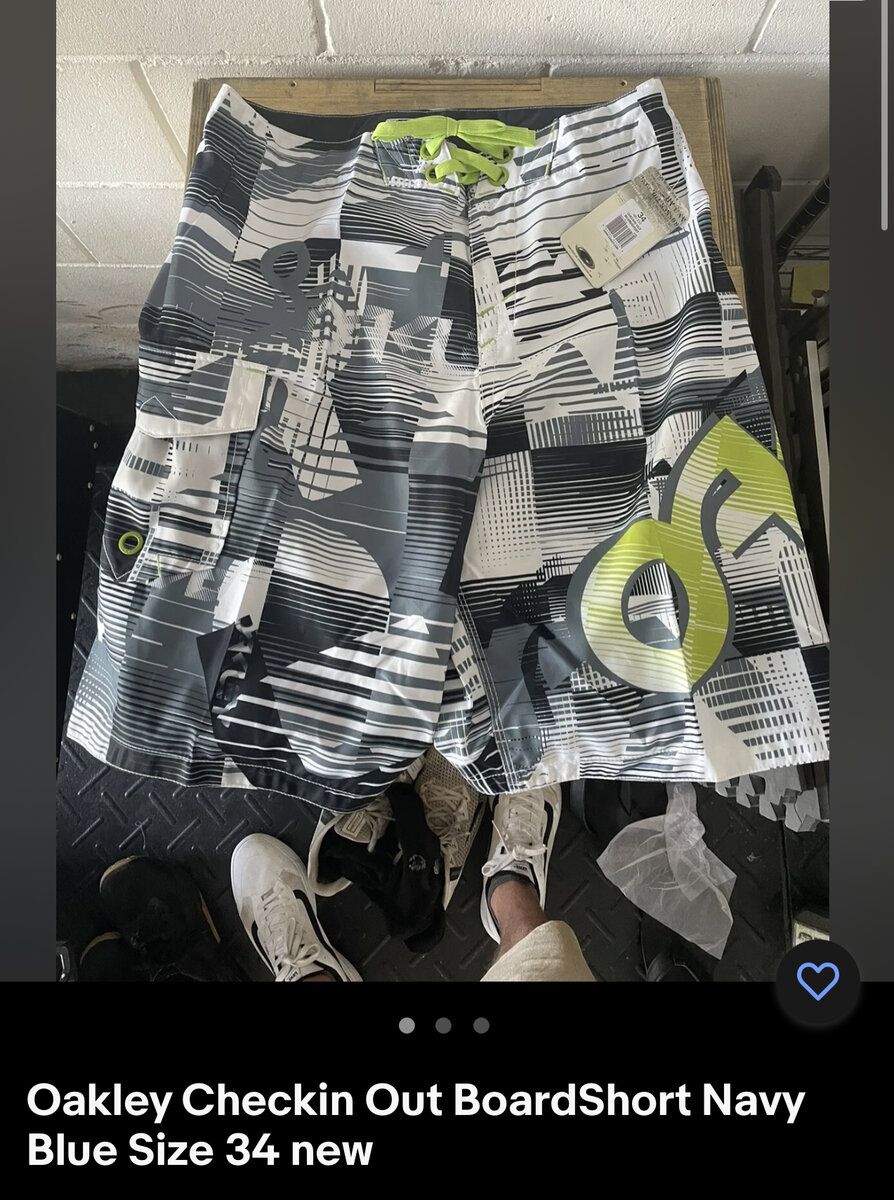Screen dimensions: 894x1200
Task: Jump to the second photo dot indicator
Action: pyautogui.click(x=444, y=1025)
